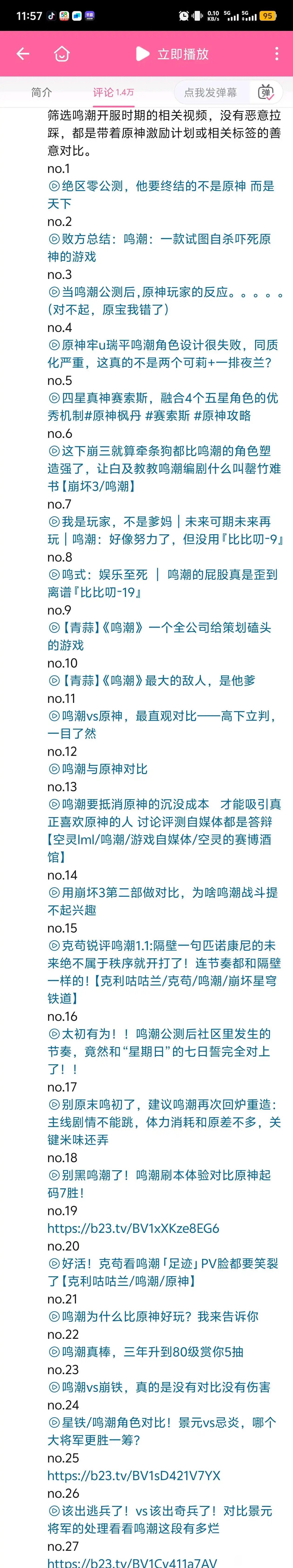The height and width of the screenshot is (1568, 293).
Task: Open the b23.tv/BV1sD421V7YX URL
Action: click(x=134, y=1475)
